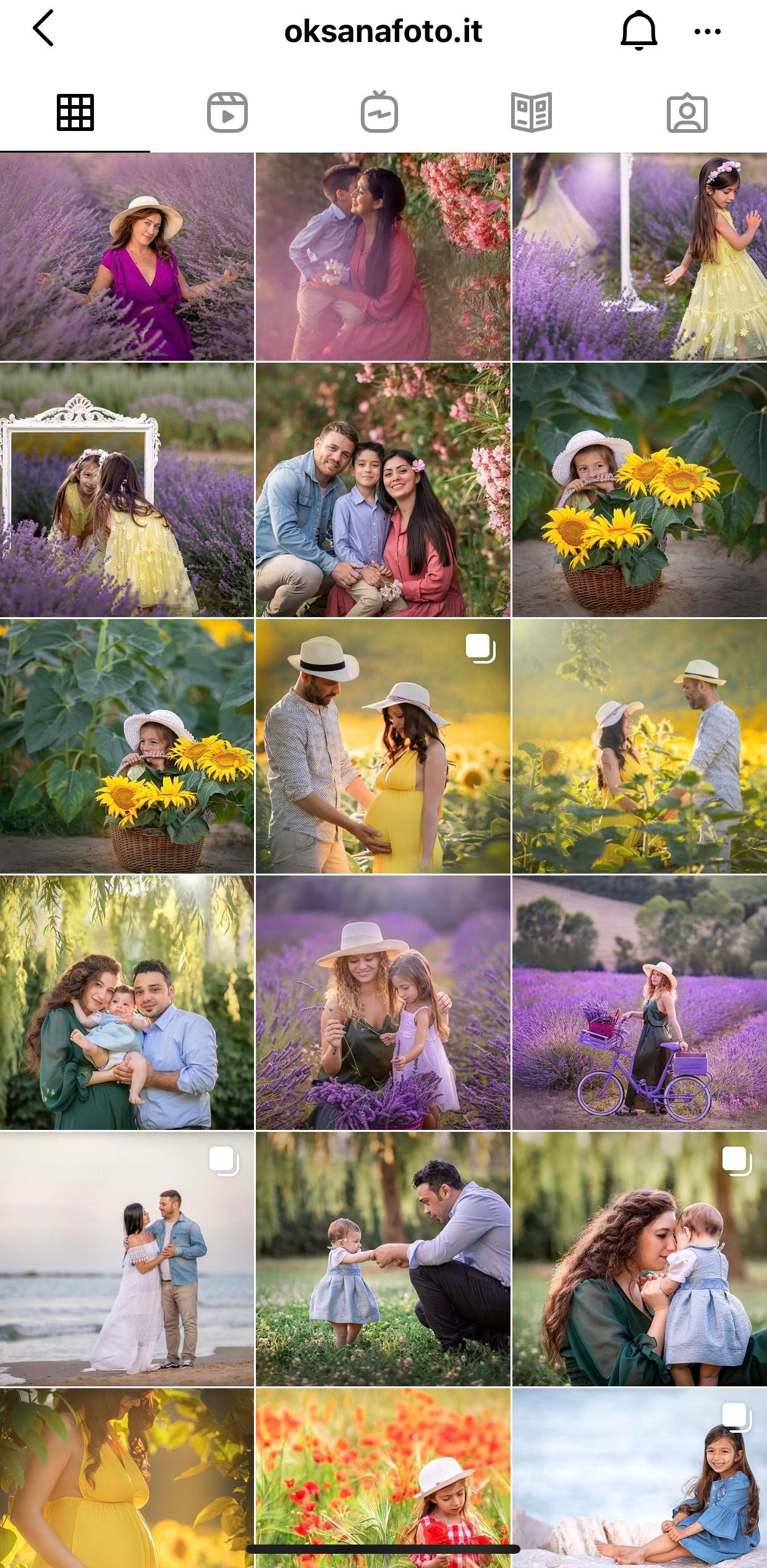Open the couple on the beach post
Screen dimensions: 767x1568
click(127, 1258)
